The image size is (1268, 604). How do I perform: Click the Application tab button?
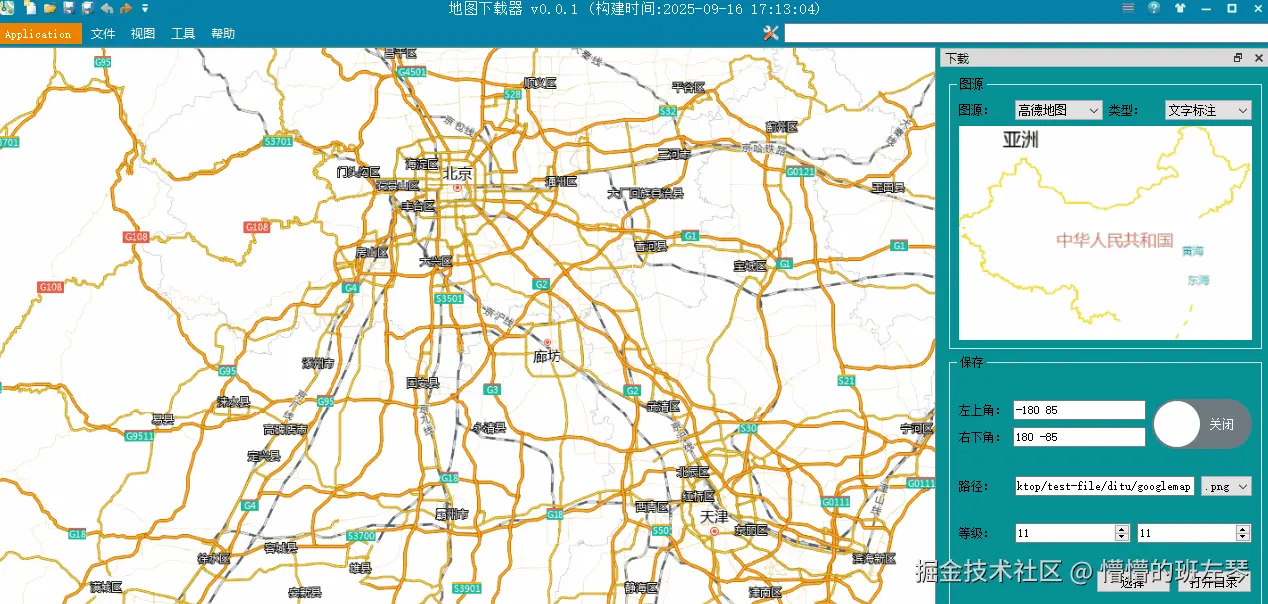point(40,34)
